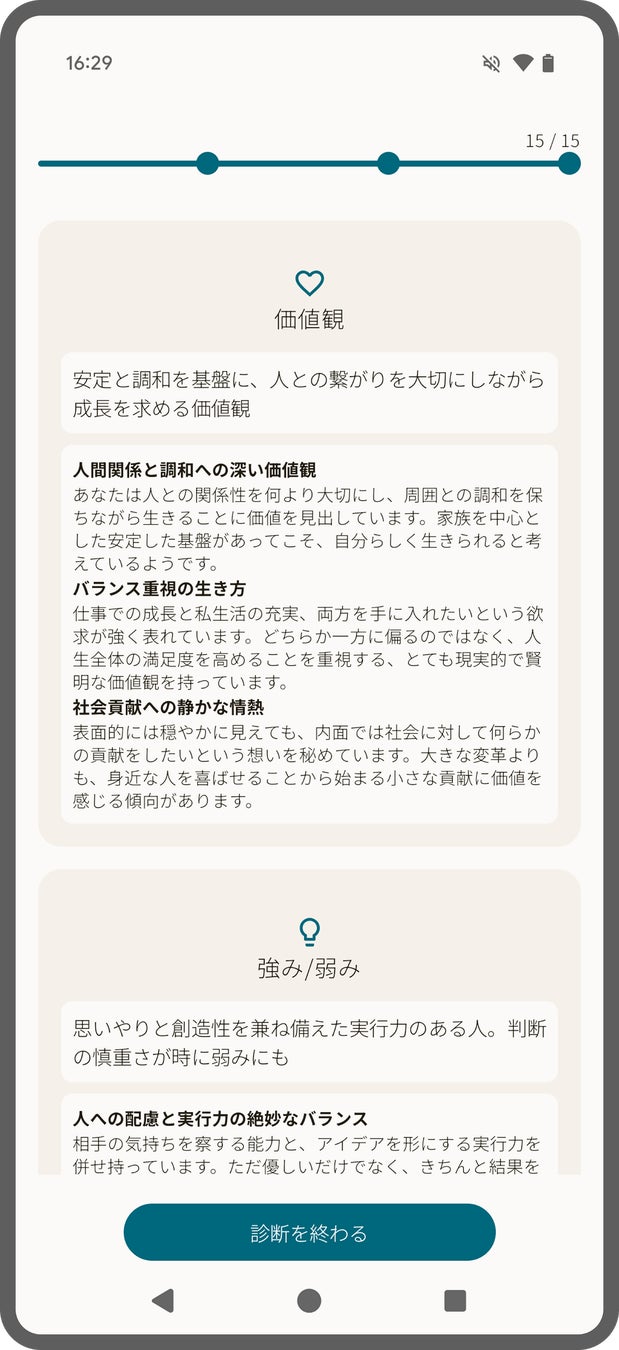Viewport: 619px width, 1350px height.
Task: Open the recent apps view
Action: point(455,1300)
